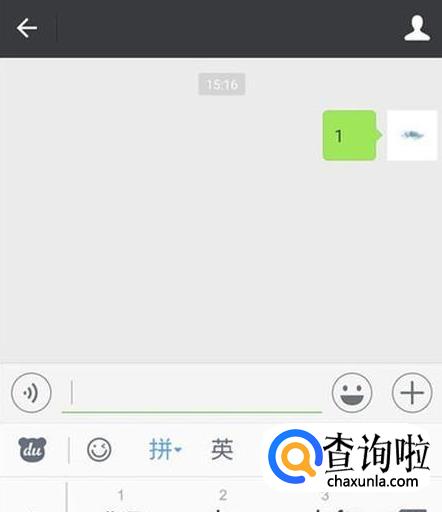Tap the message text field
442x512 pixels.
click(192, 393)
